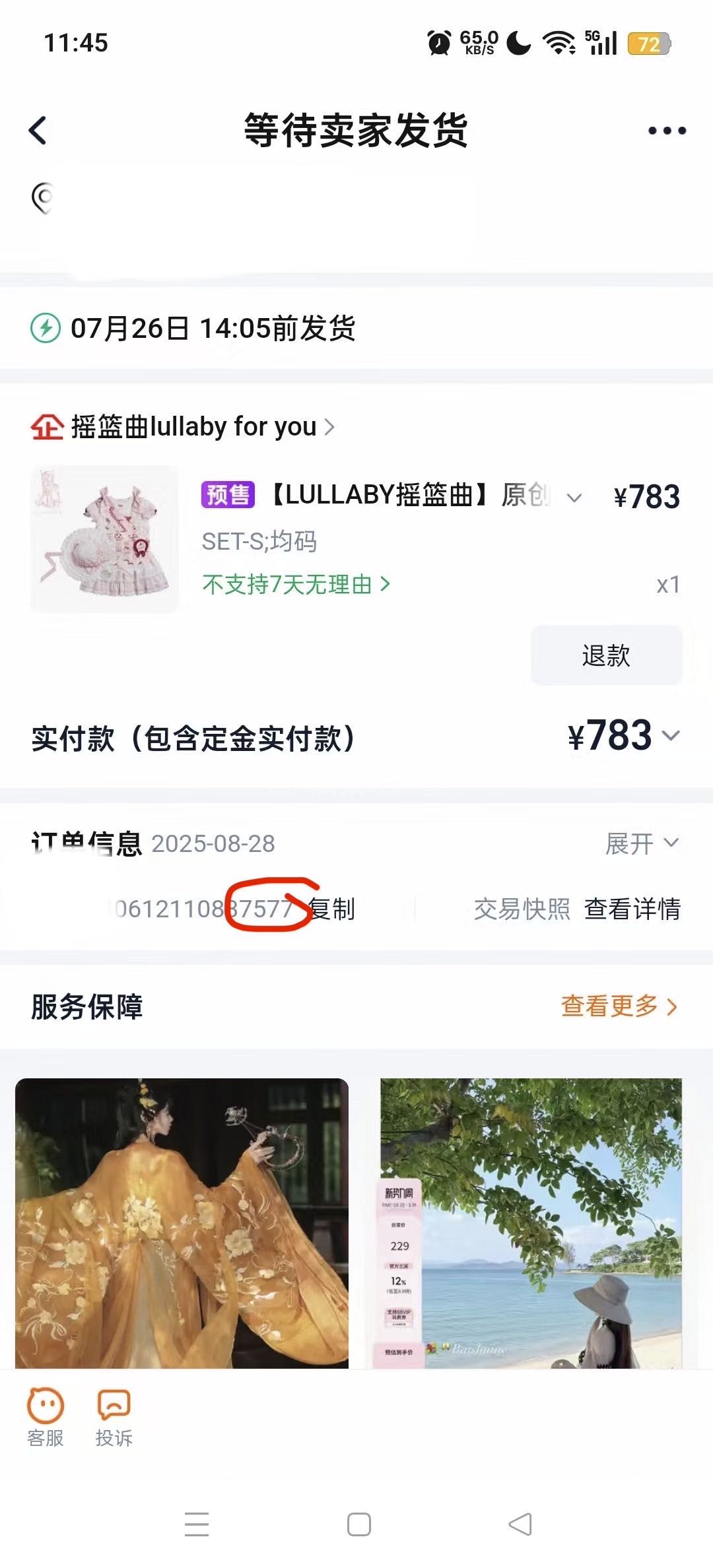Expand order information with 展开

tap(642, 843)
